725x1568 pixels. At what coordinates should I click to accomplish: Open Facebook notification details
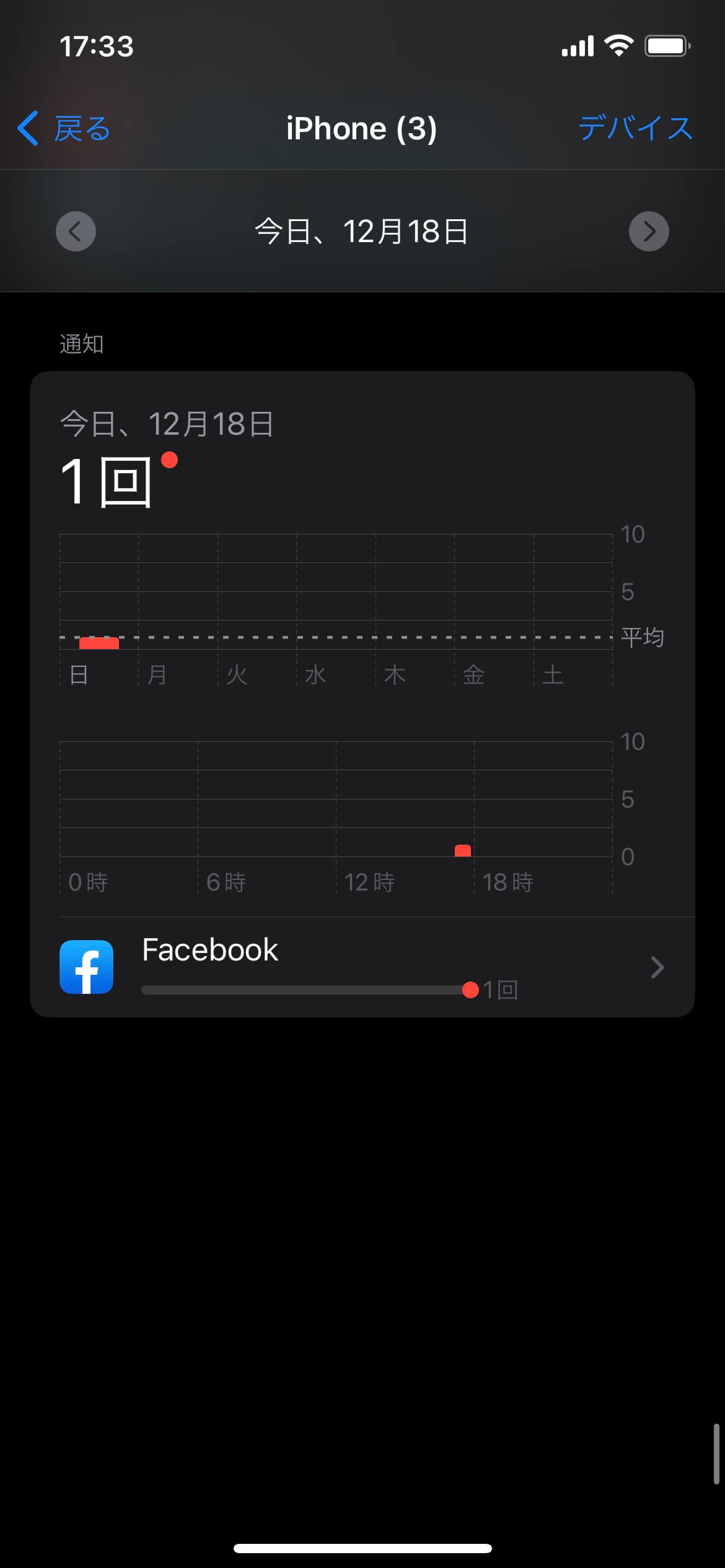pos(362,967)
